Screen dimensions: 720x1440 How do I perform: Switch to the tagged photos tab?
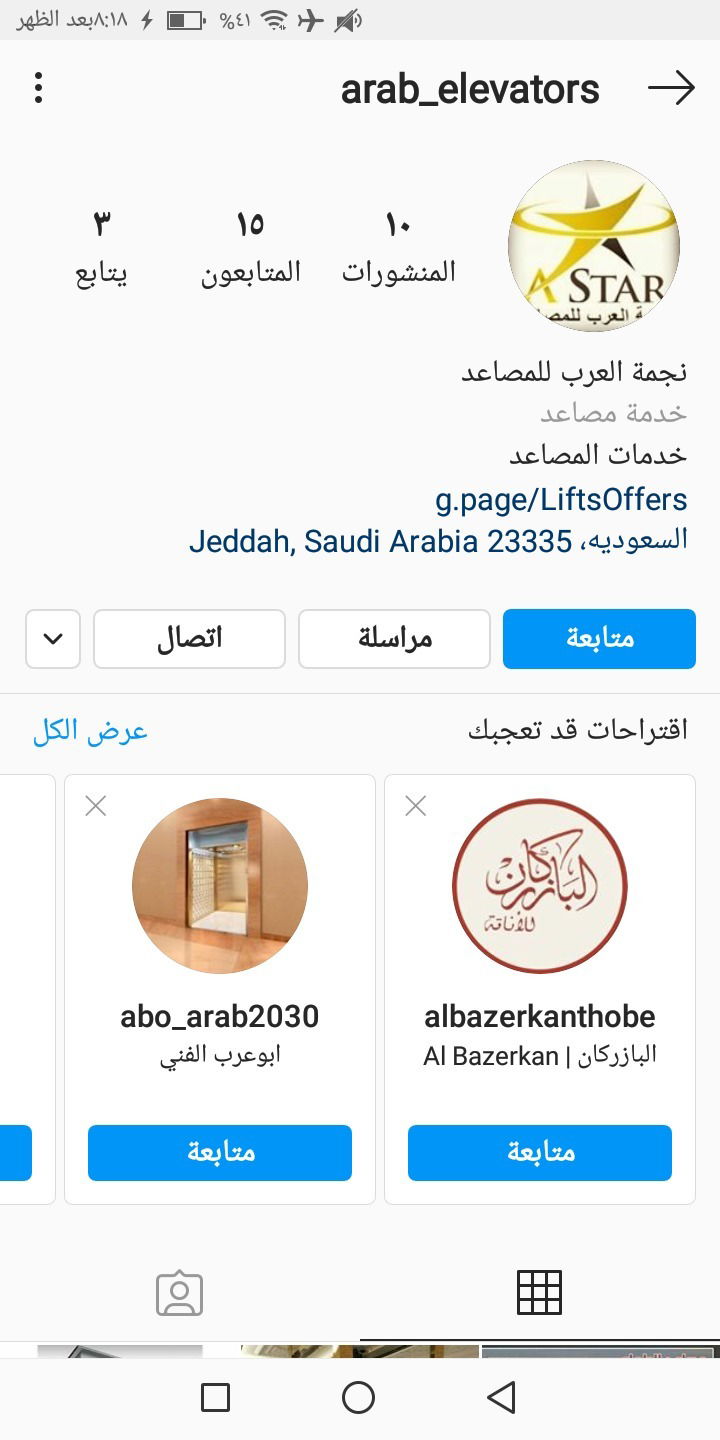pyautogui.click(x=180, y=1293)
